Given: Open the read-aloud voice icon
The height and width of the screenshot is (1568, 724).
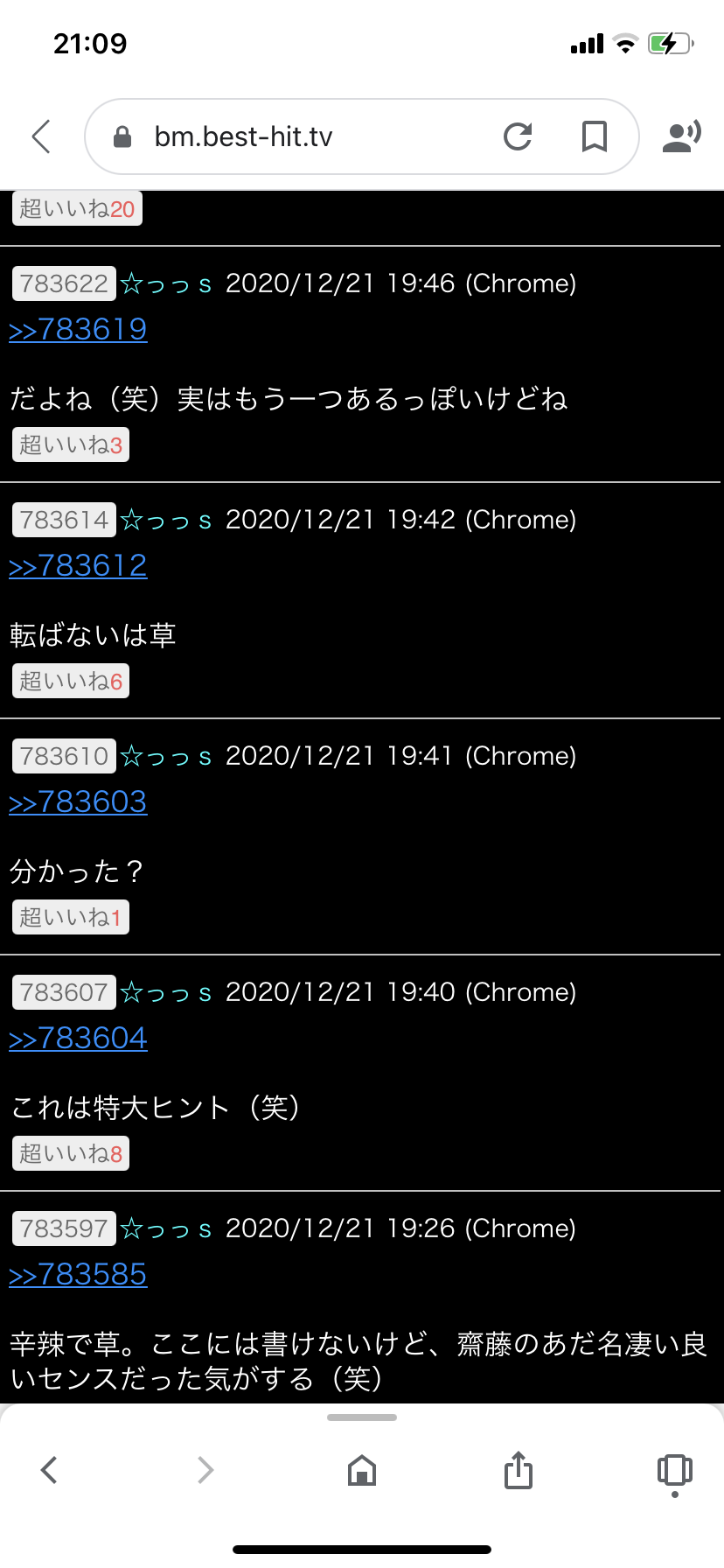Looking at the screenshot, I should point(681,136).
